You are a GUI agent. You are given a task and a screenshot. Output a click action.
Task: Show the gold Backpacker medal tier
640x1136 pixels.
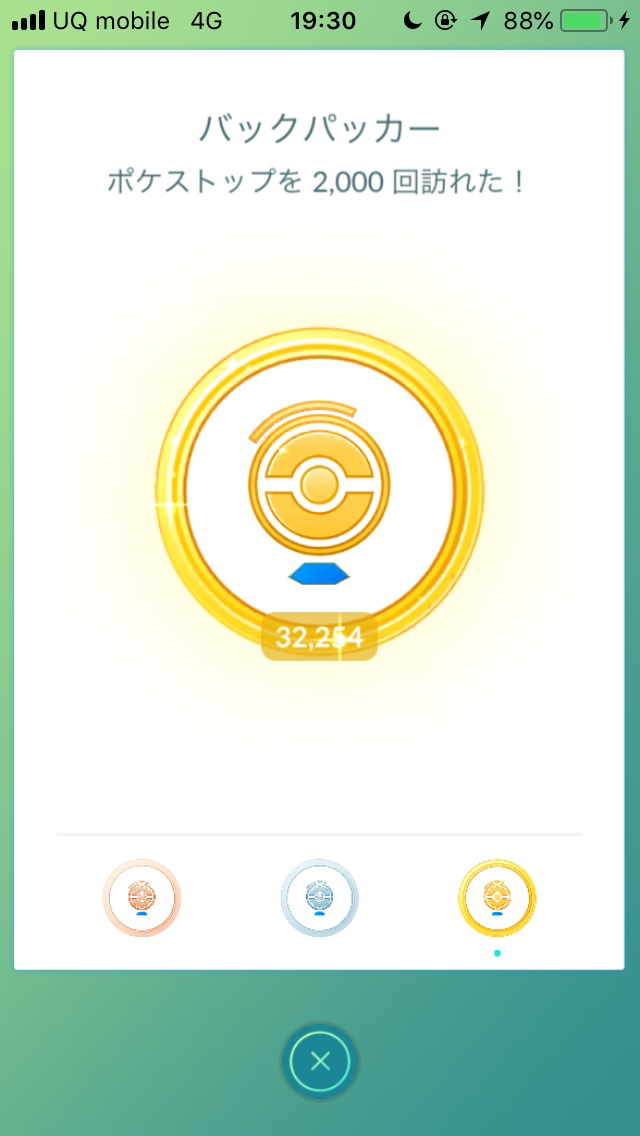(x=497, y=898)
